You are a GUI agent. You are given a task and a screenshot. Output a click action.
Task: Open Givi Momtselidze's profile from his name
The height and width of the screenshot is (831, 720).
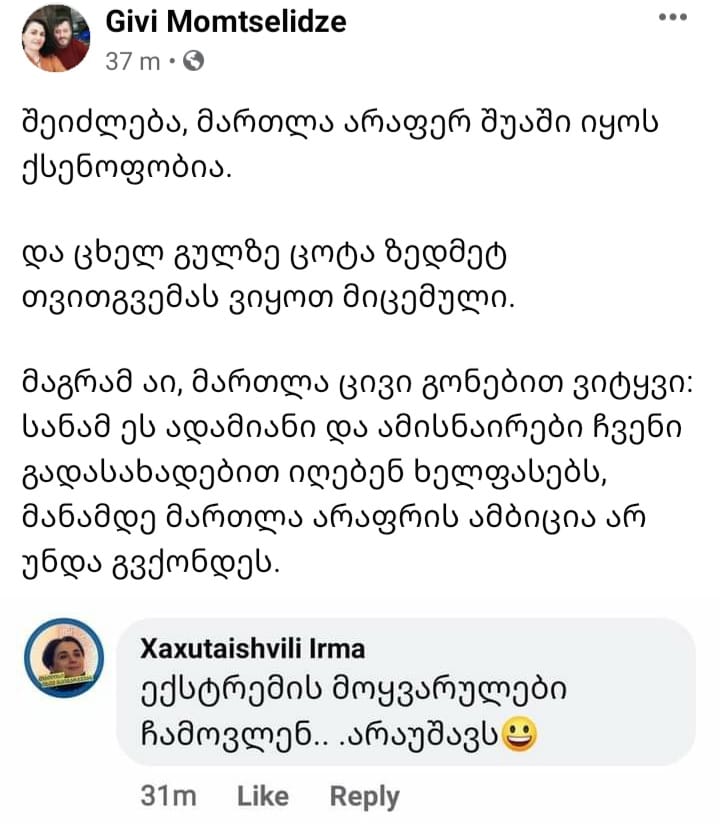[x=226, y=21]
